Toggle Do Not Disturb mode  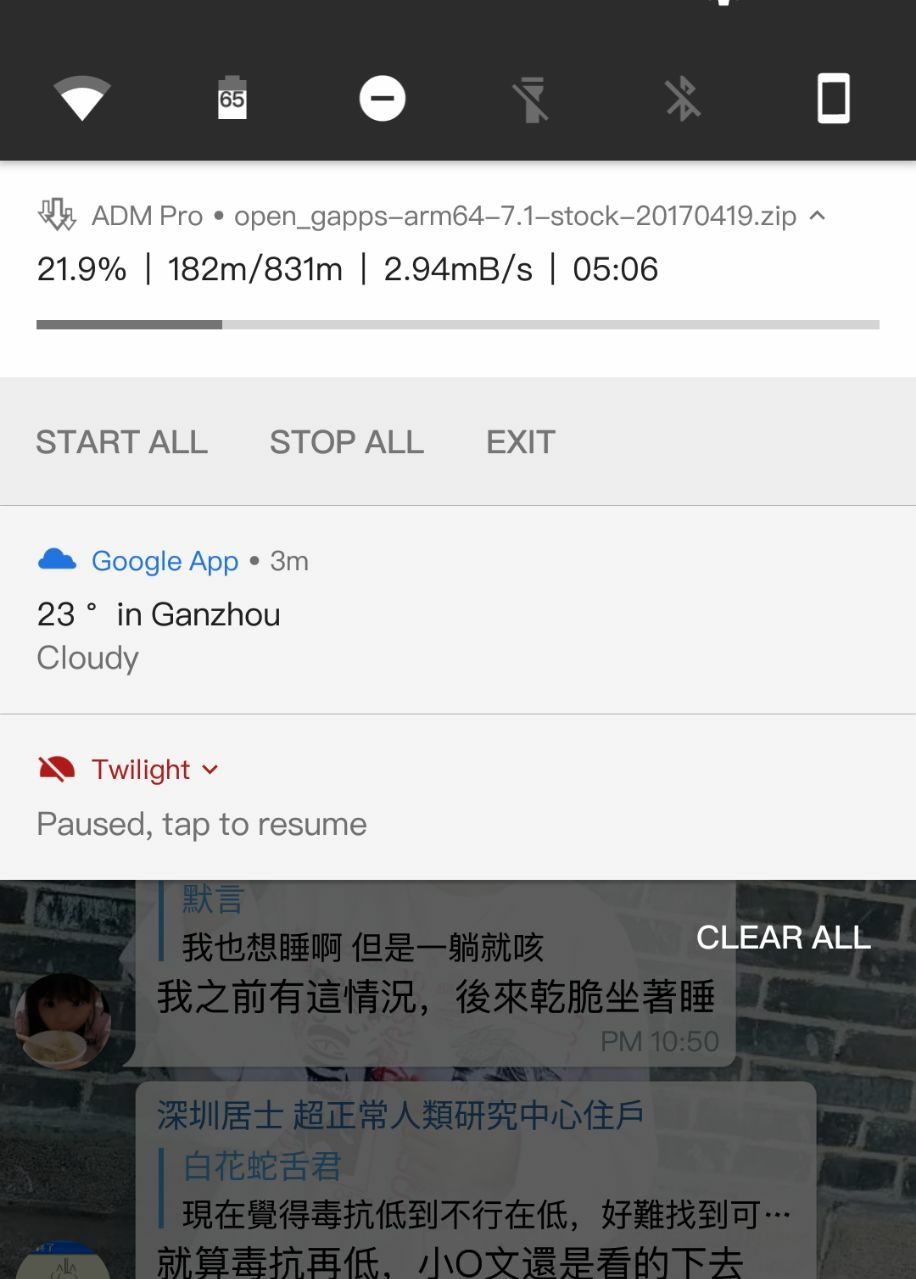coord(382,99)
